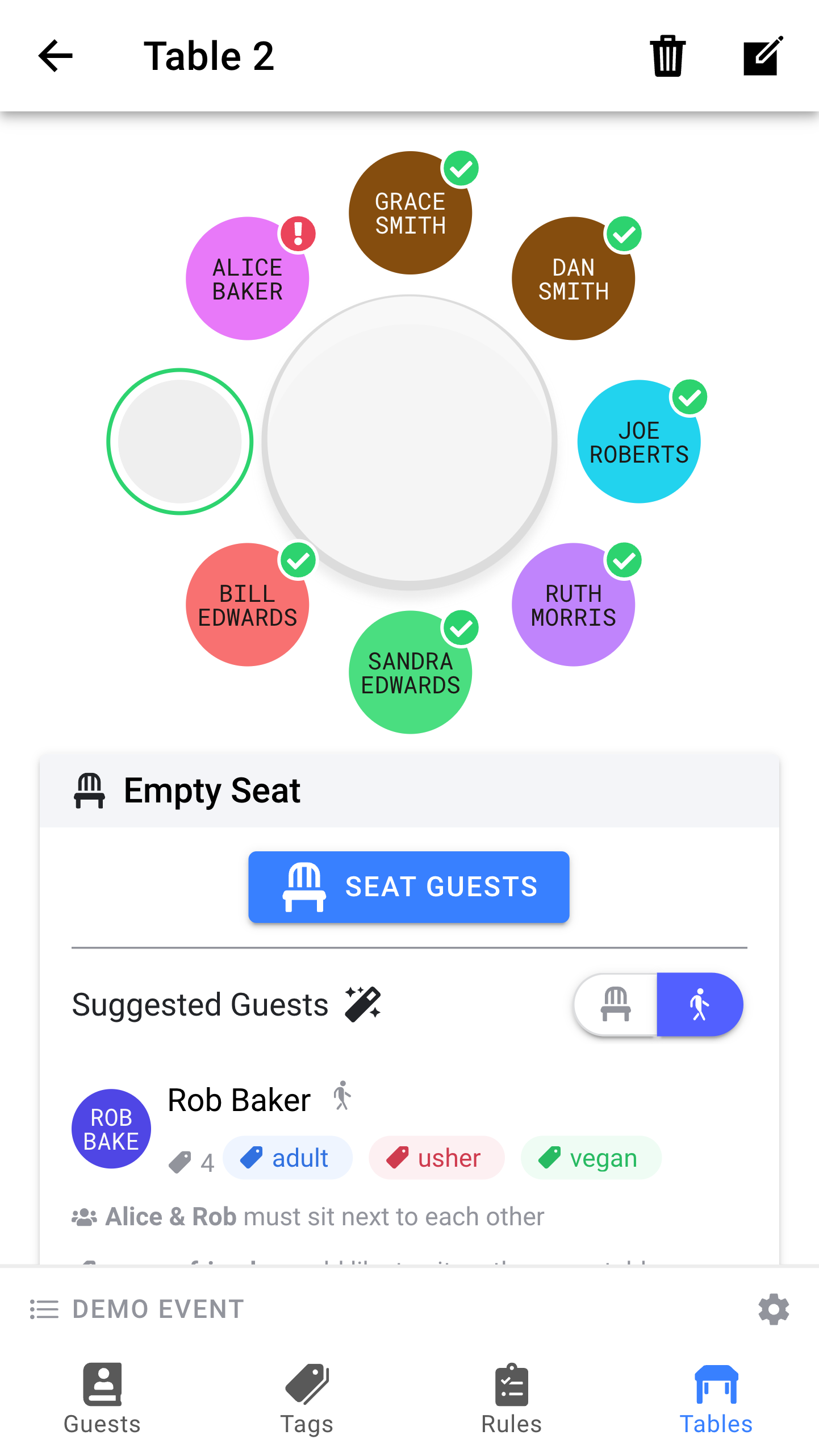Enable walking guest filter in suggestions toggle
The image size is (819, 1456).
click(700, 1004)
